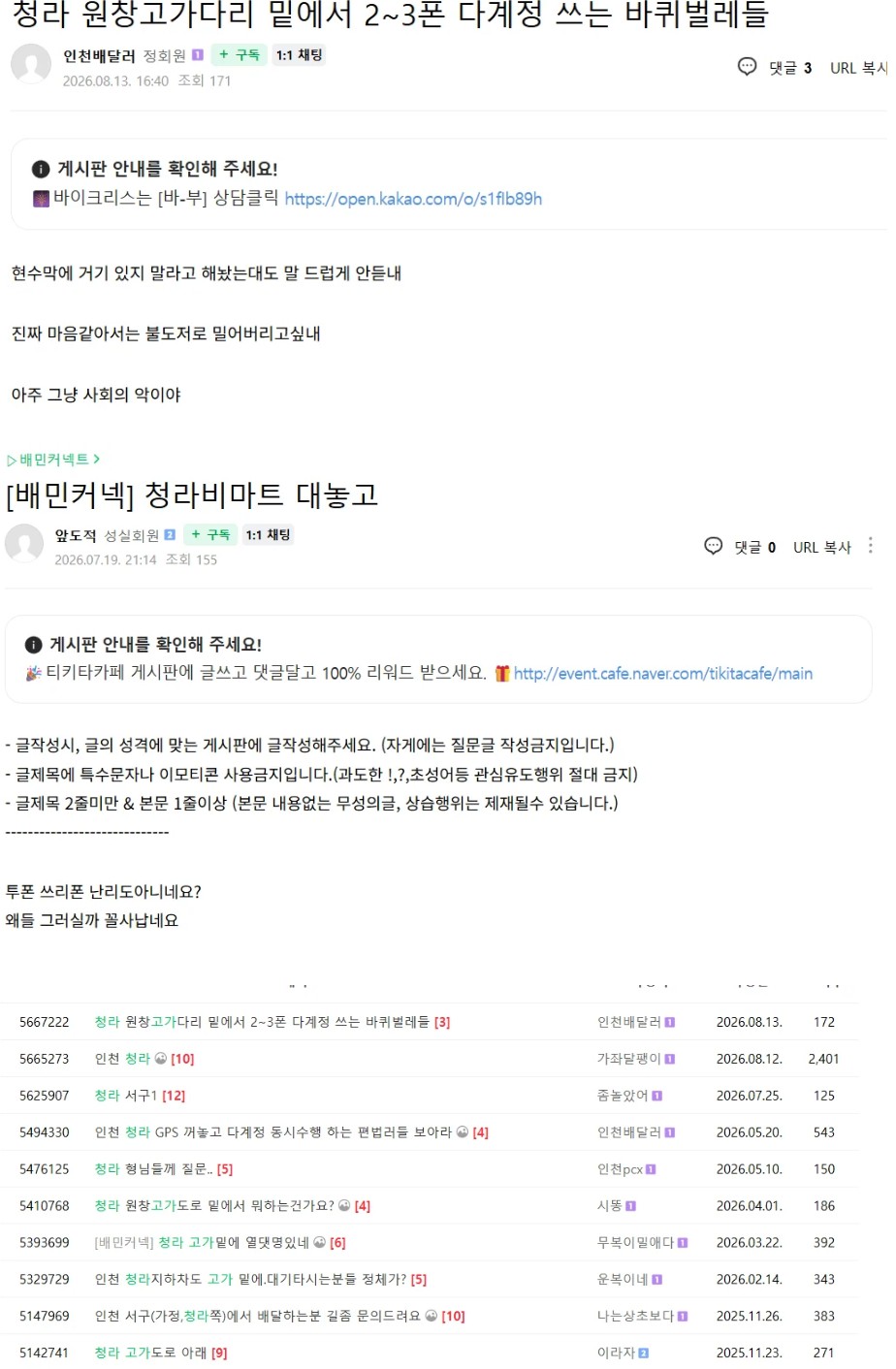
Task: Open the post 청라 고가도로 아래
Action: point(160,1353)
